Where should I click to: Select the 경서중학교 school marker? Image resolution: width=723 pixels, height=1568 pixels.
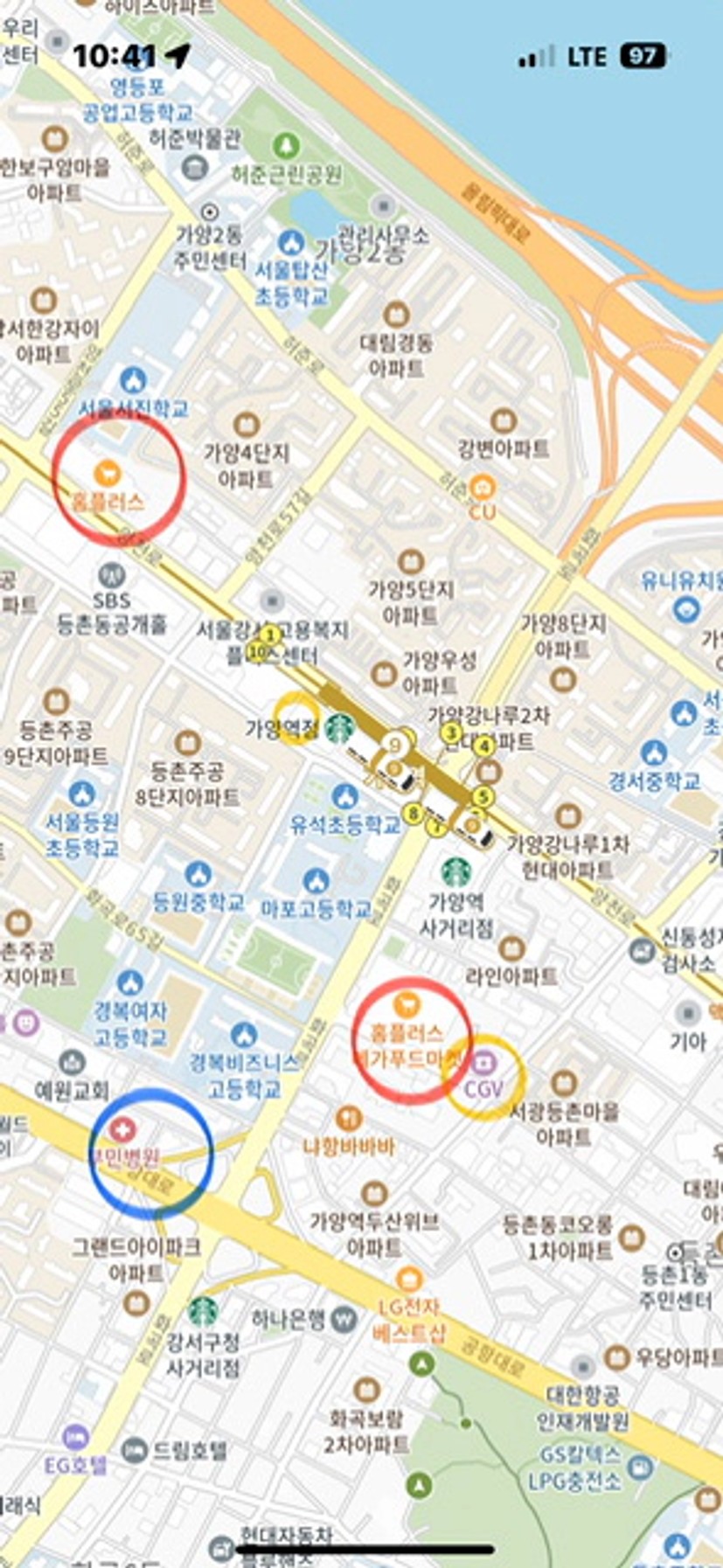pyautogui.click(x=654, y=753)
